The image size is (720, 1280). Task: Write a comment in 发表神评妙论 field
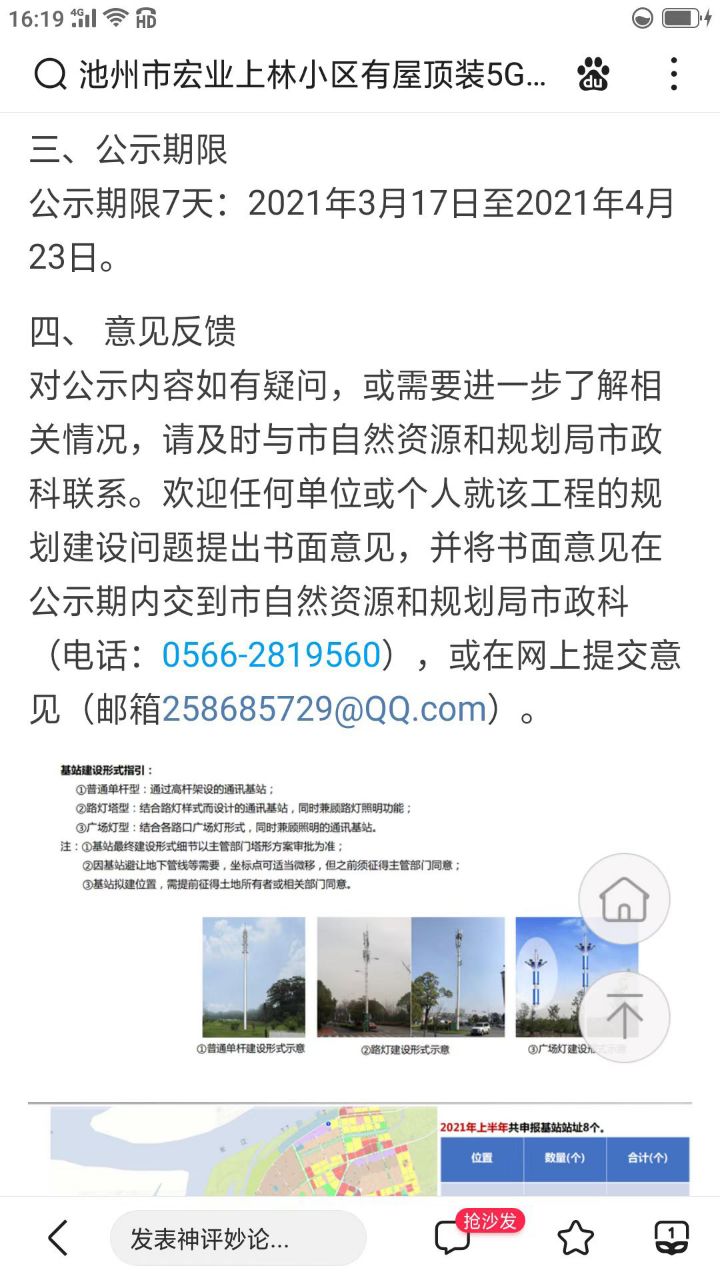pyautogui.click(x=238, y=1239)
